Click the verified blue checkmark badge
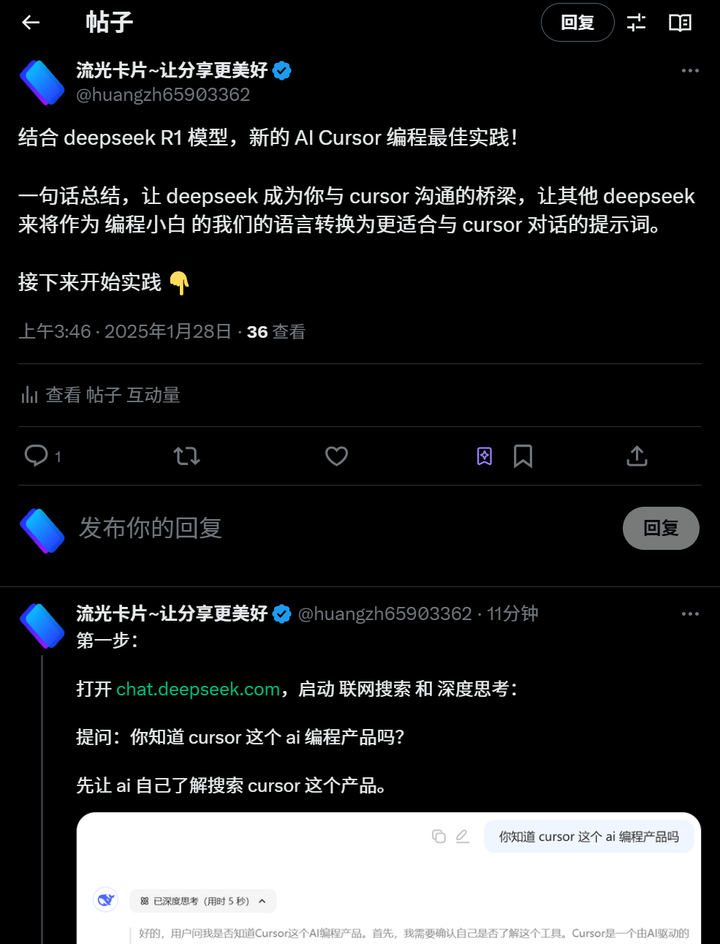This screenshot has width=720, height=944. pos(281,71)
